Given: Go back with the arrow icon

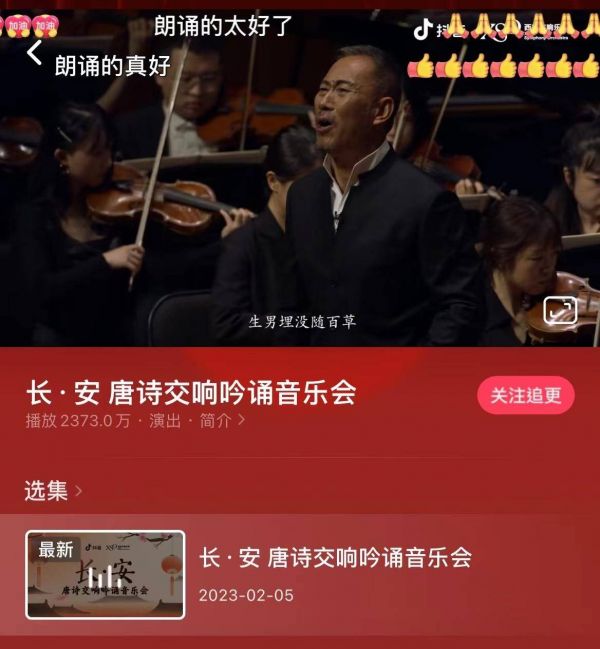Looking at the screenshot, I should click(x=35, y=52).
